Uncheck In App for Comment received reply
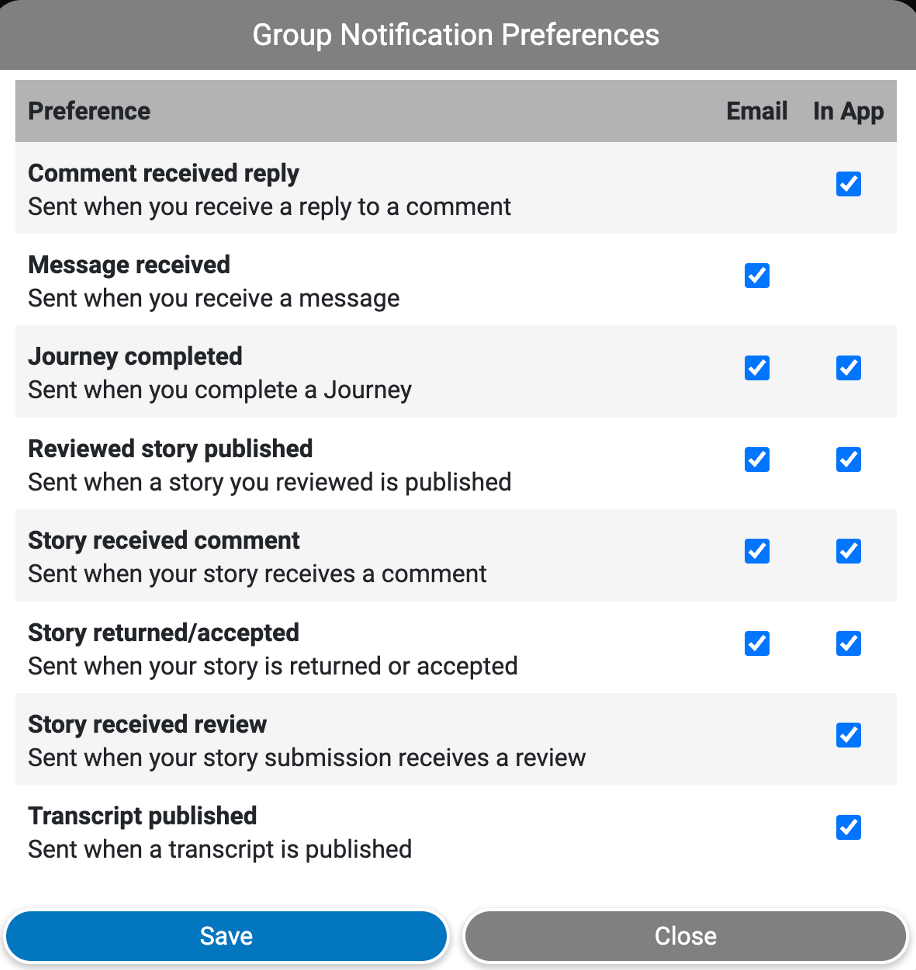Viewport: 916px width, 970px height. [848, 184]
